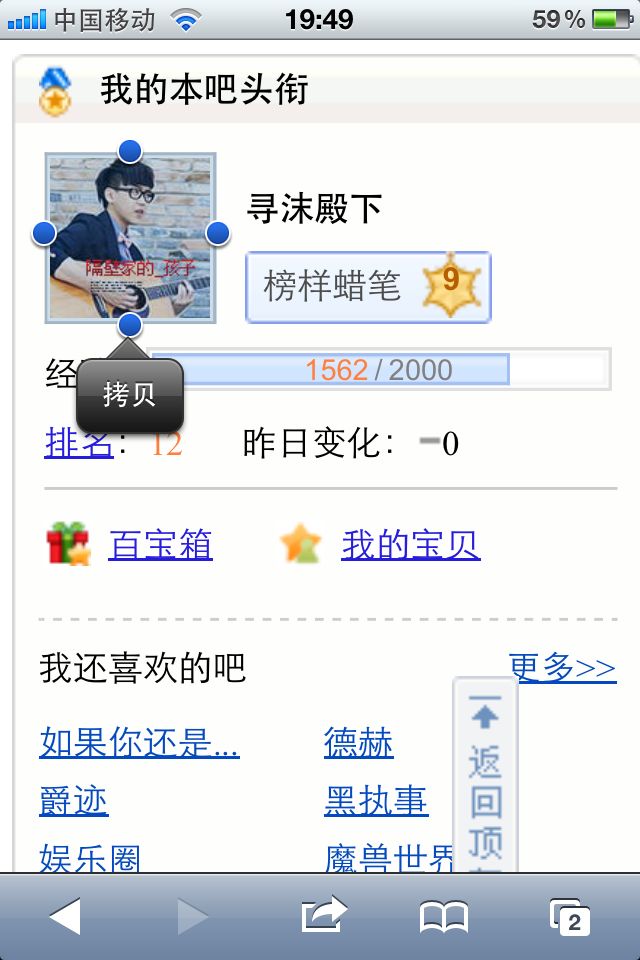Open the 魔兽世界 bar link
The width and height of the screenshot is (640, 960).
[389, 857]
